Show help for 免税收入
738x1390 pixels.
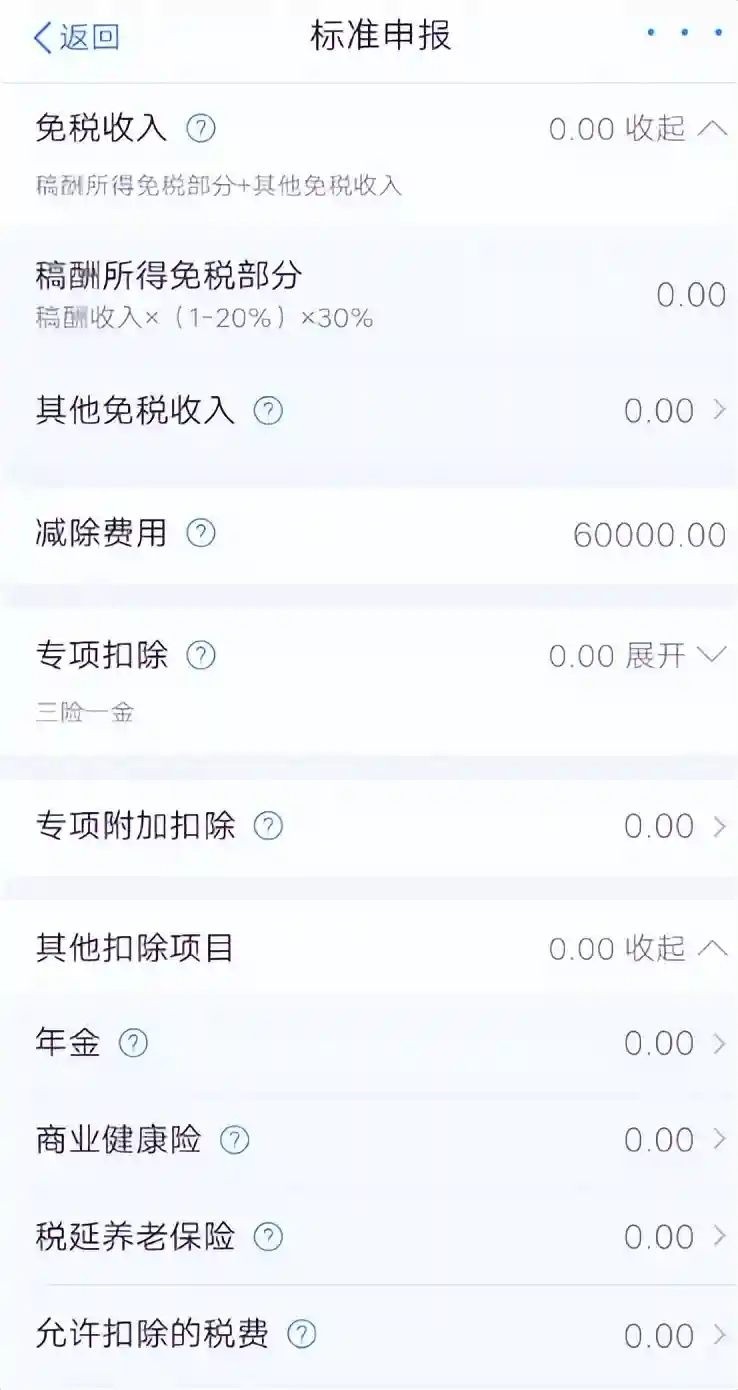click(201, 129)
